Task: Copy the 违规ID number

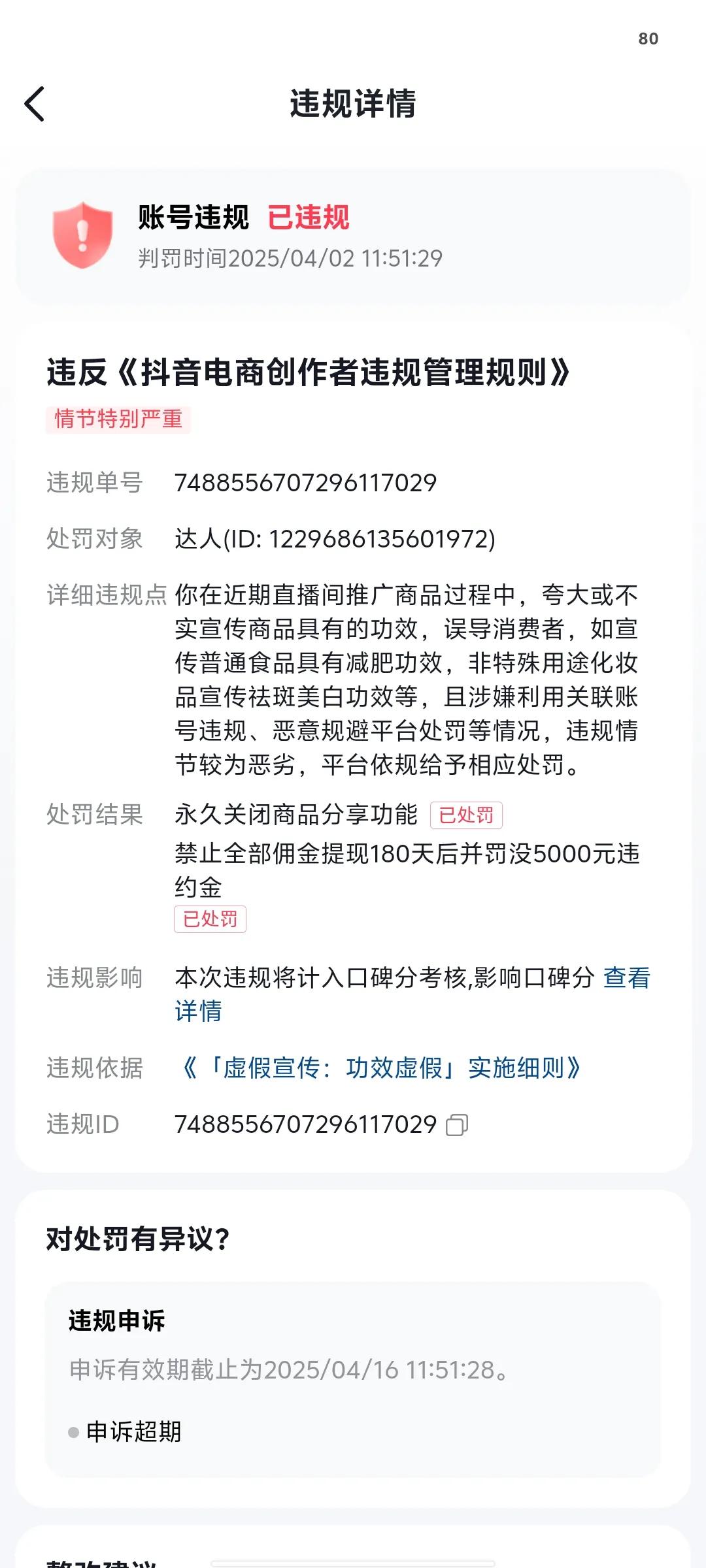Action: [457, 1125]
